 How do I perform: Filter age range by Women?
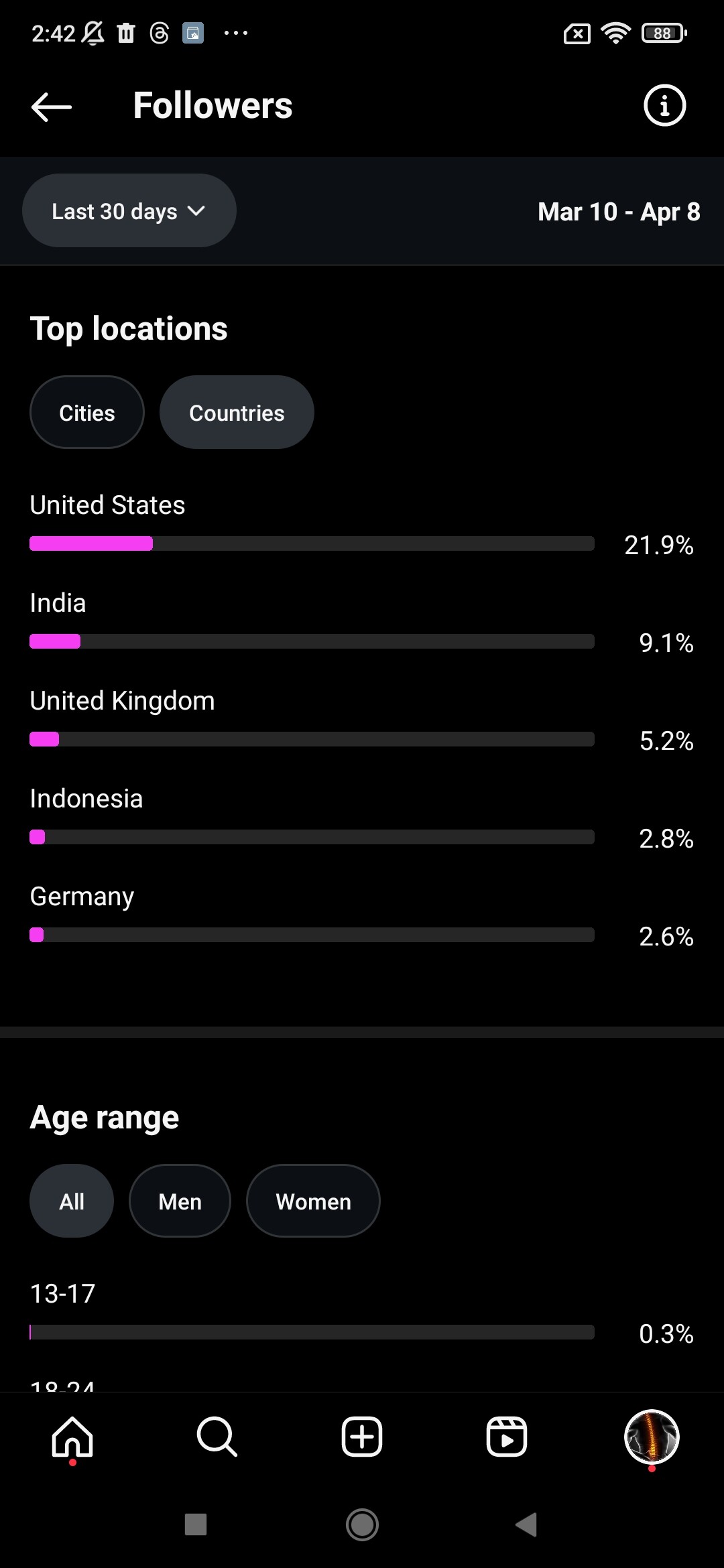(313, 1201)
